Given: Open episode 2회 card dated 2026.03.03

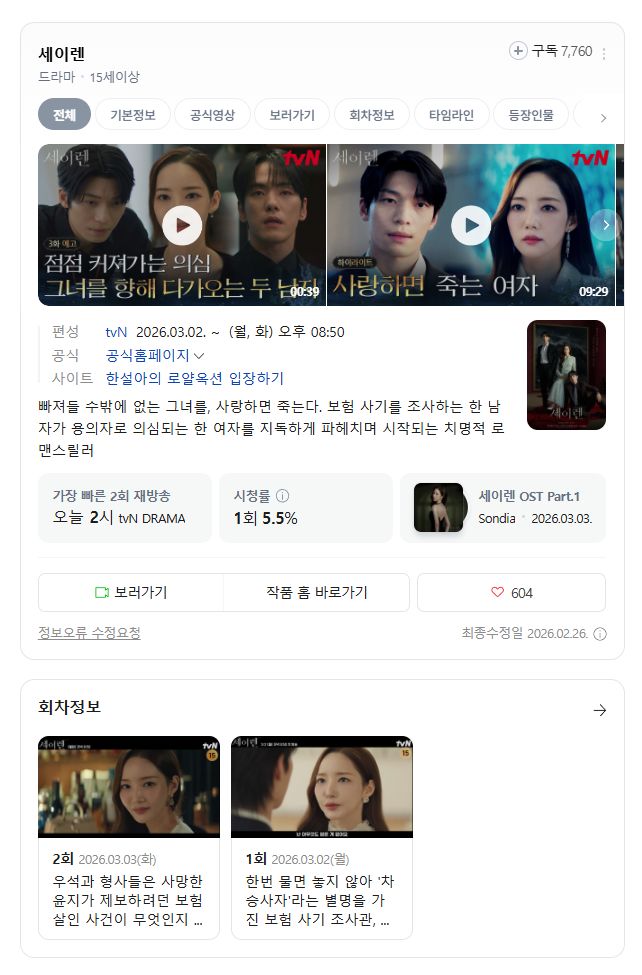Looking at the screenshot, I should 129,838.
